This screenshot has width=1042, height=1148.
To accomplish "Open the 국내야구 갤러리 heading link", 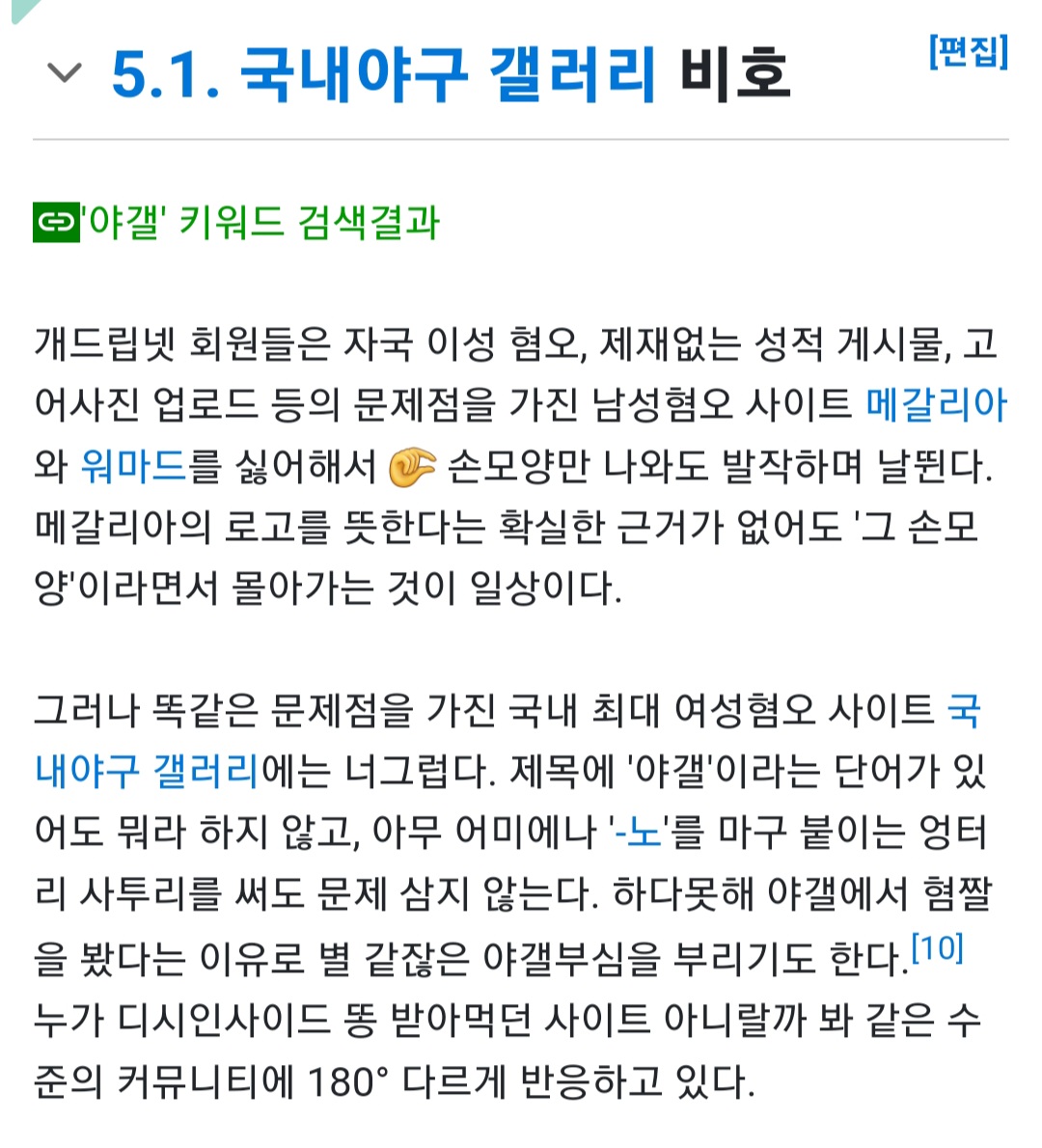I will [448, 75].
